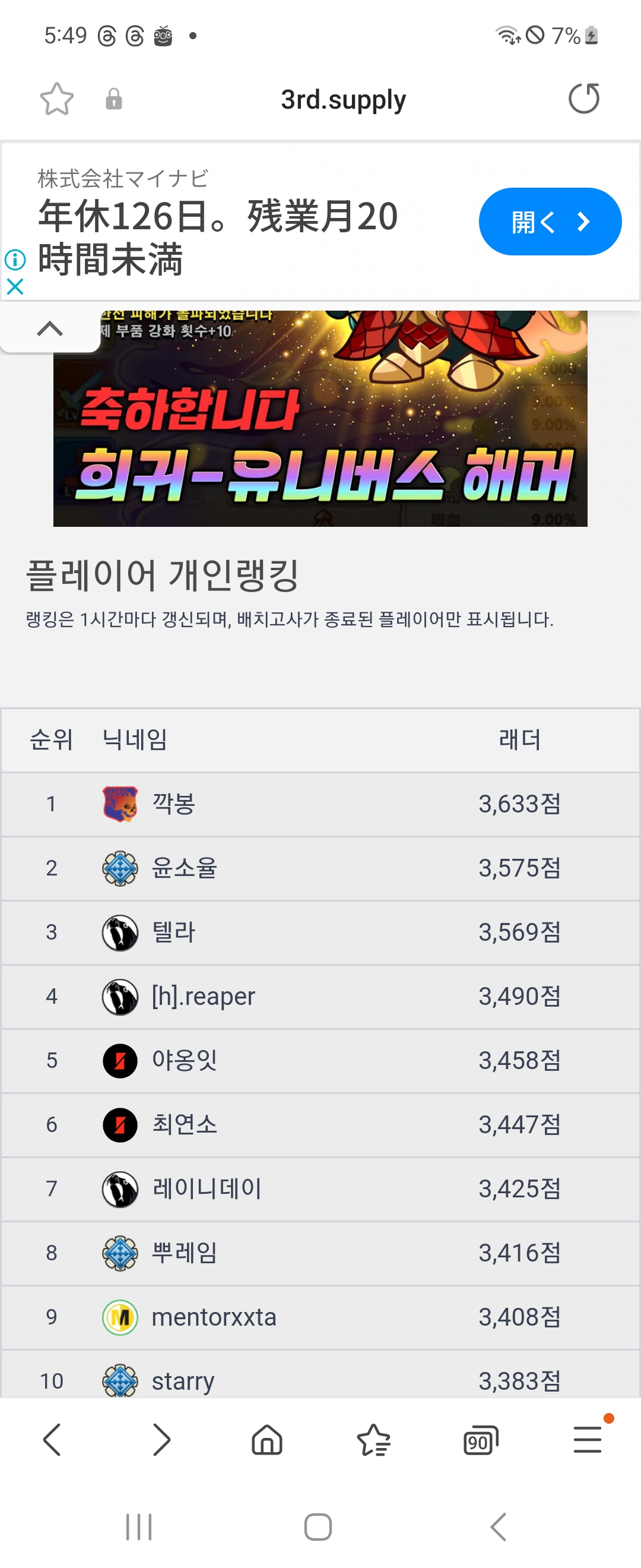Open player 깍봉 in the ranking
The height and width of the screenshot is (1568, 641).
click(x=174, y=804)
